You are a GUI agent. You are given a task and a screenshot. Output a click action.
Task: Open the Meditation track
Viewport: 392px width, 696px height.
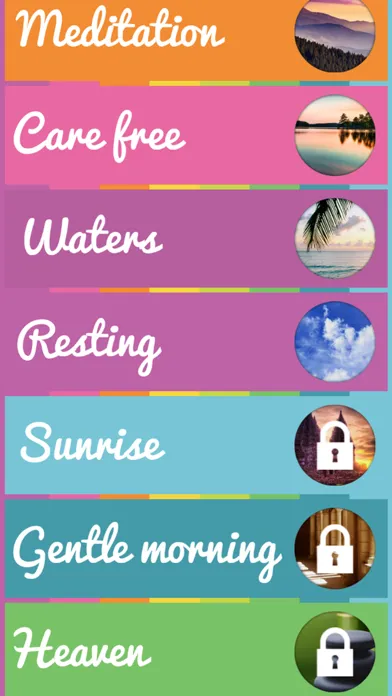click(x=196, y=40)
